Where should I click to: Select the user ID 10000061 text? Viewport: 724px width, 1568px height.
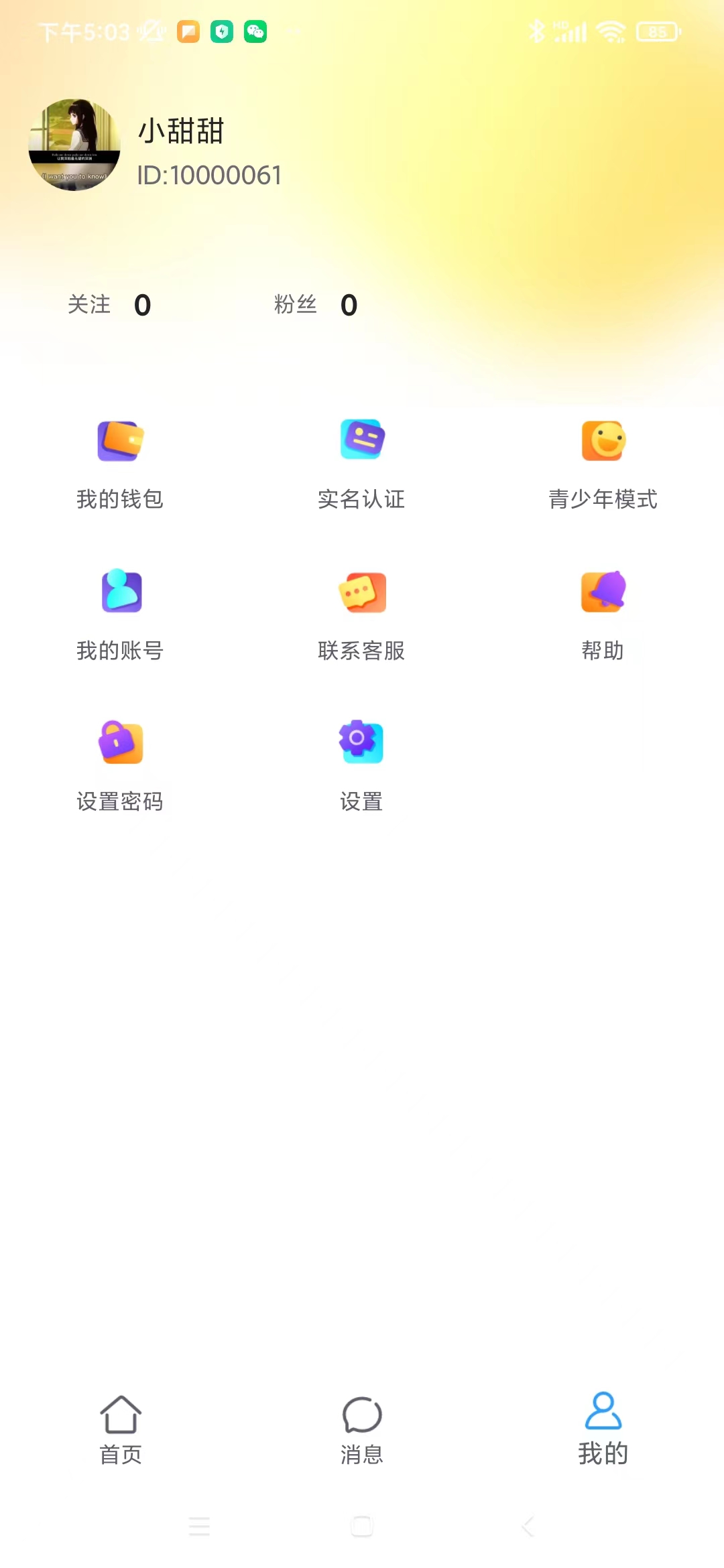click(209, 176)
